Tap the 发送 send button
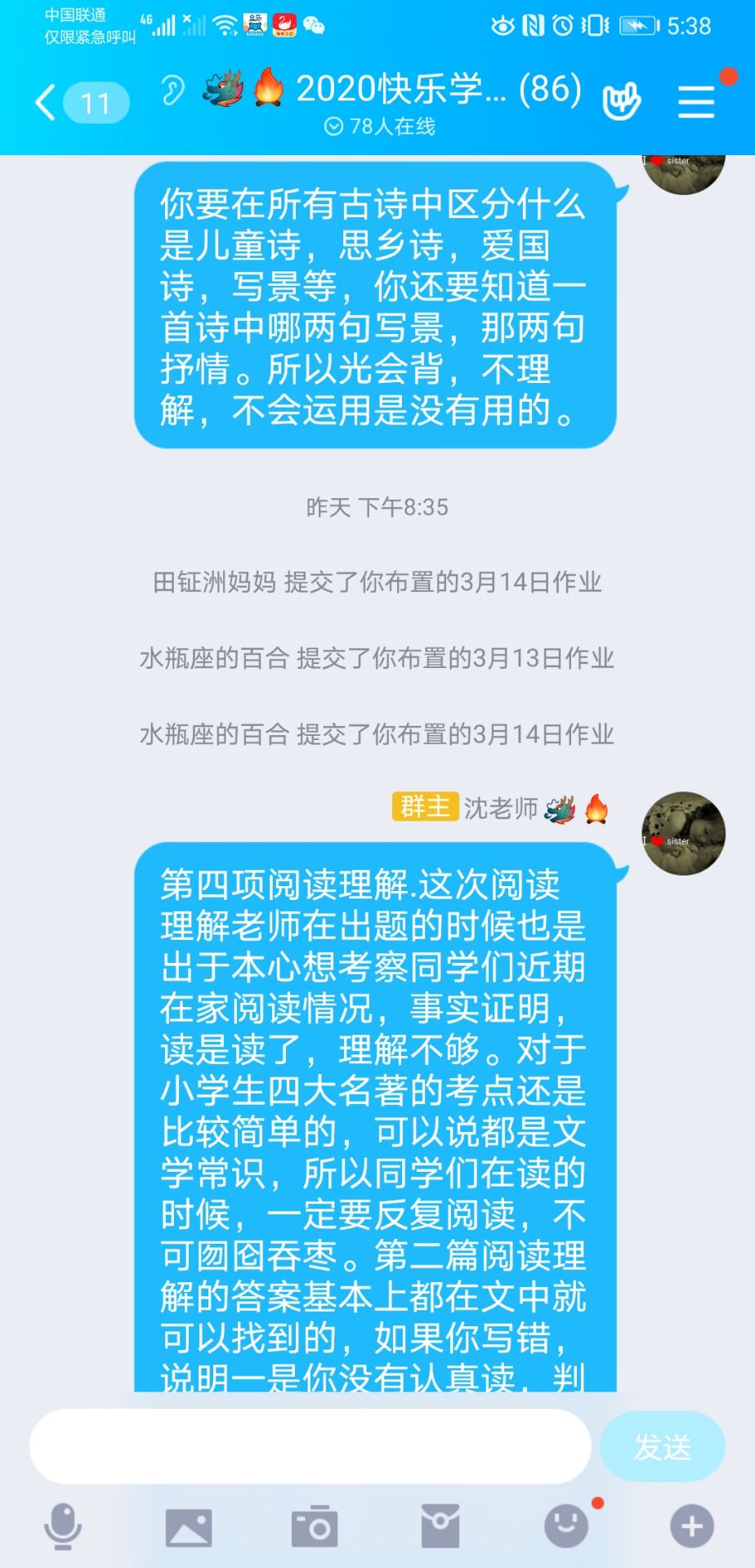Image resolution: width=755 pixels, height=1568 pixels. pyautogui.click(x=663, y=1446)
